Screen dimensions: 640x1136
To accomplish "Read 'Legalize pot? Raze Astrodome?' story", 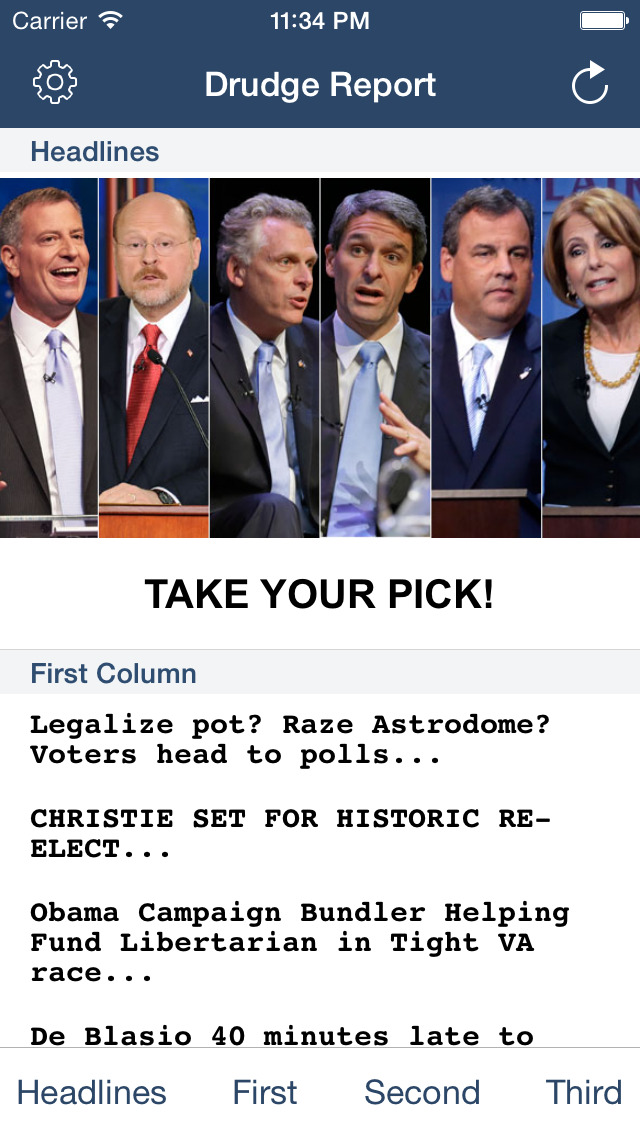I will coord(290,739).
